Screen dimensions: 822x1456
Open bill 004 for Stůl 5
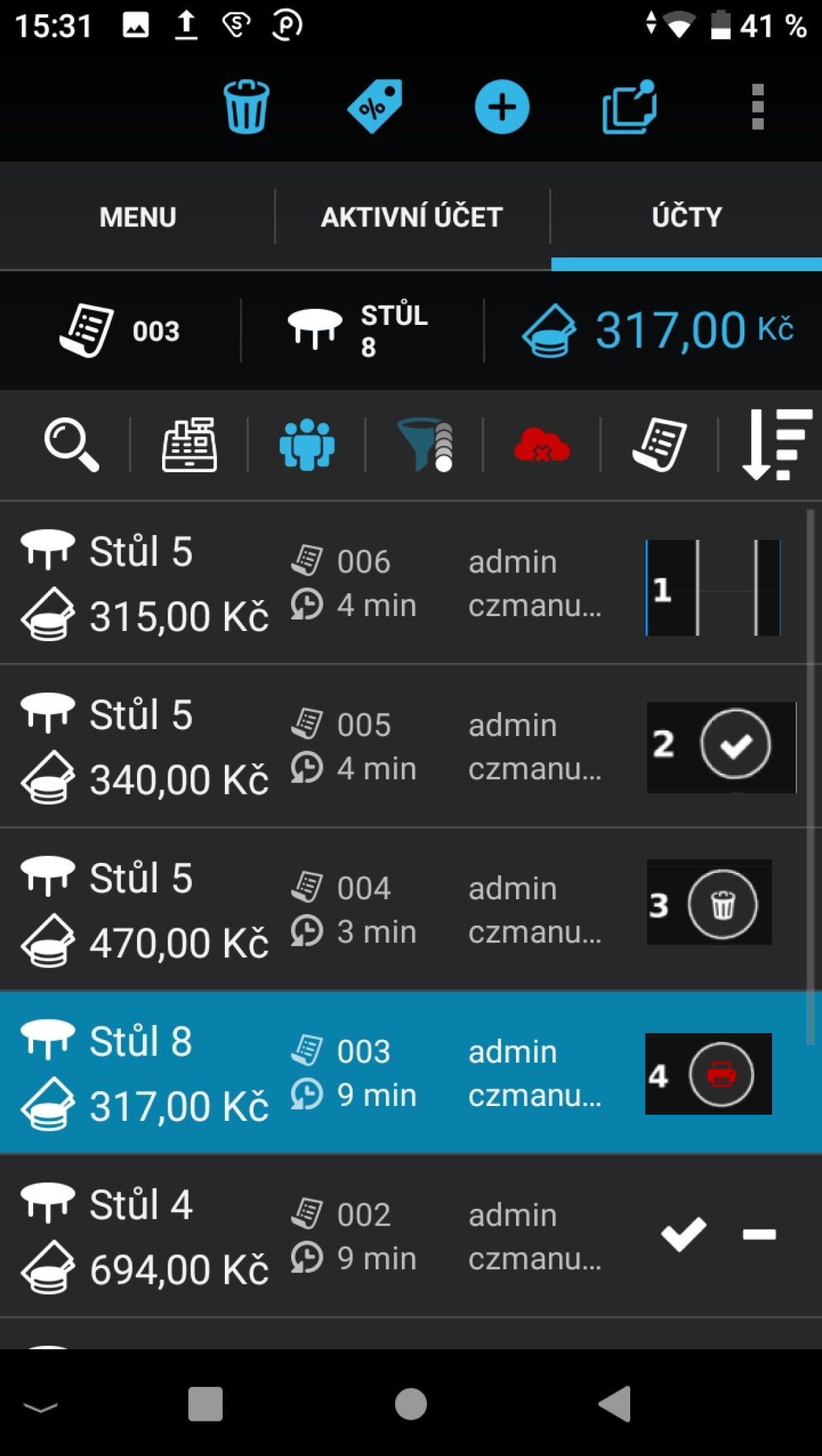304,910
